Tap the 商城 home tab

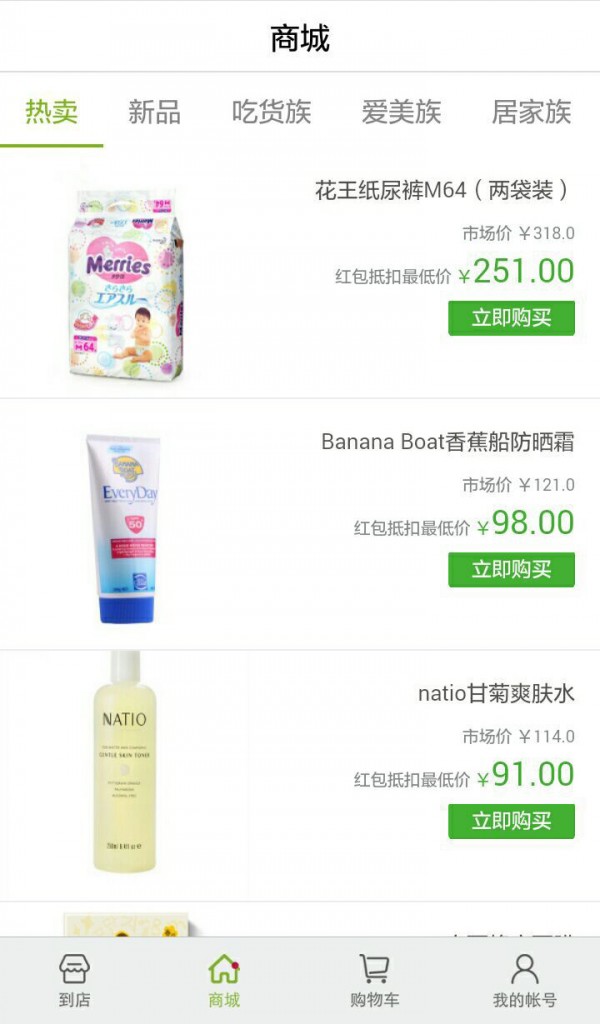224,980
